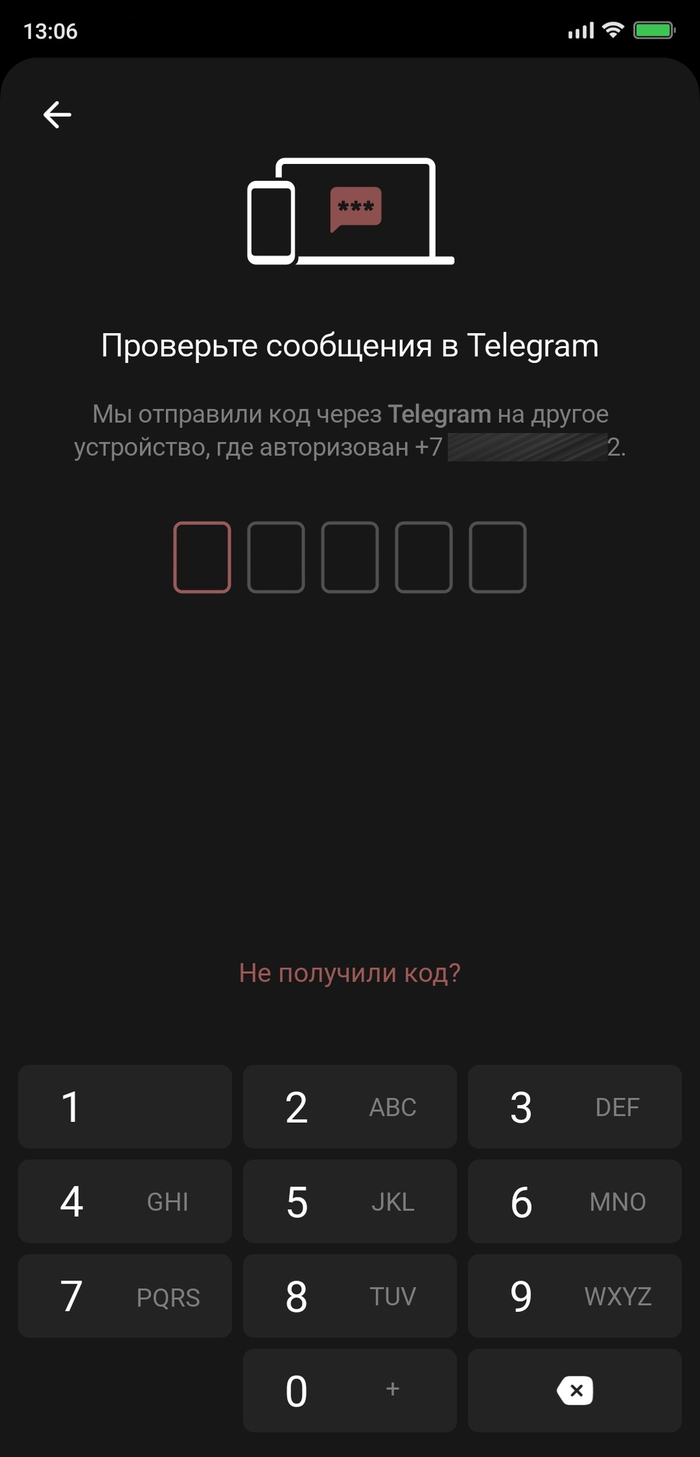Open the 'Не получили код?' link
The height and width of the screenshot is (1457, 700).
coord(349,973)
